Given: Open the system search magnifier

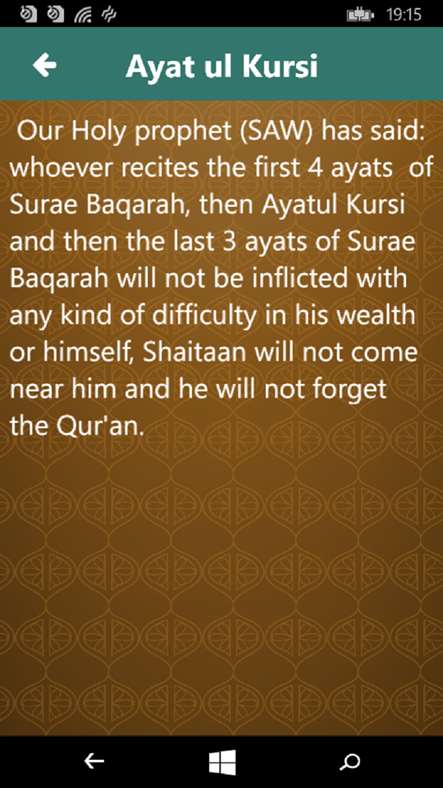Looking at the screenshot, I should tap(350, 762).
